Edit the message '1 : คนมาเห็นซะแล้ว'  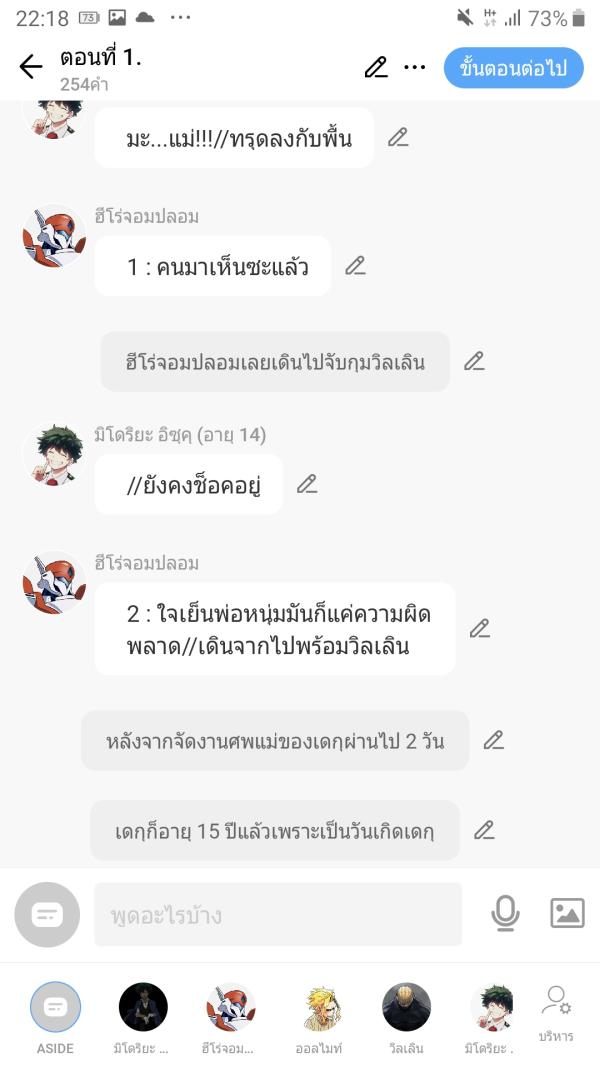pyautogui.click(x=355, y=266)
